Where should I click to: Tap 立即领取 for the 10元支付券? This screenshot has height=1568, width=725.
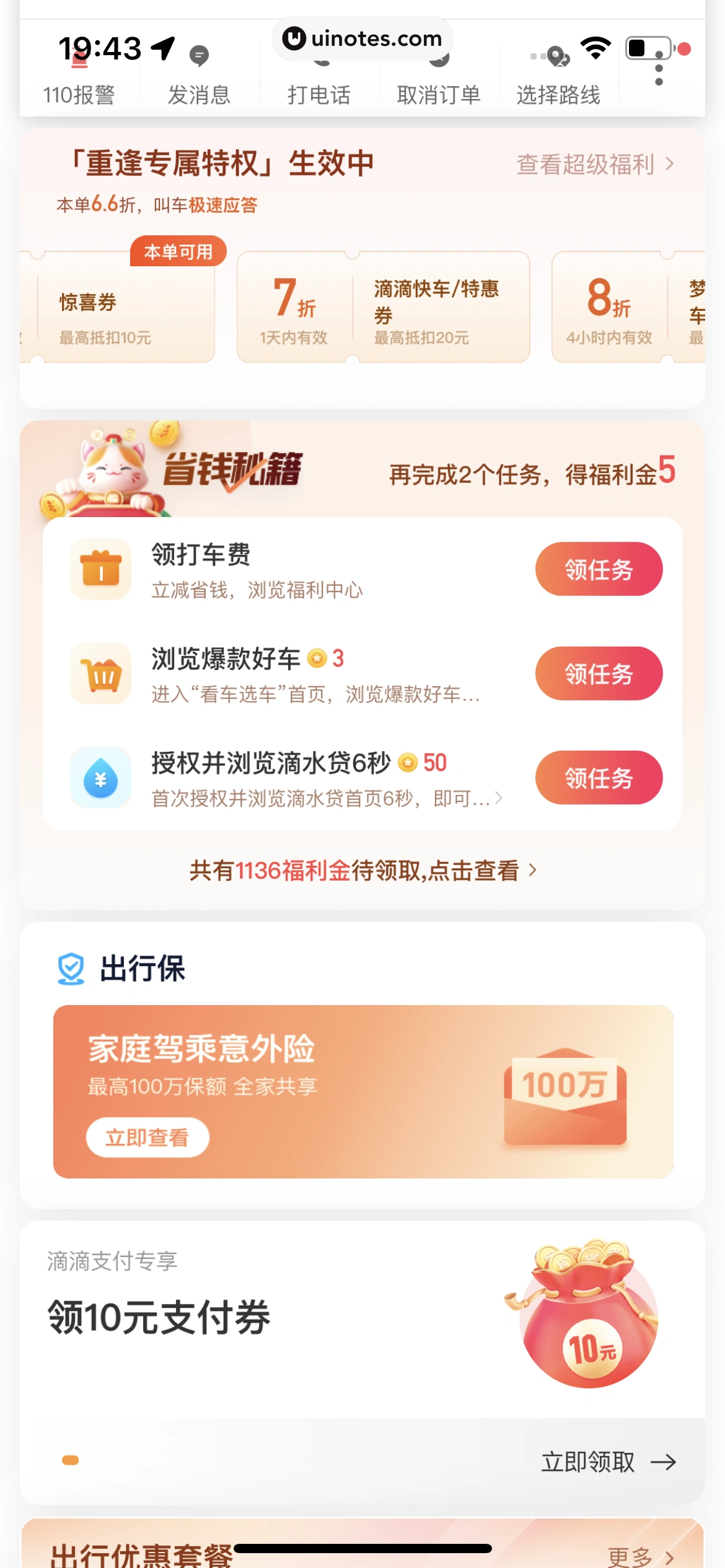tap(607, 1462)
